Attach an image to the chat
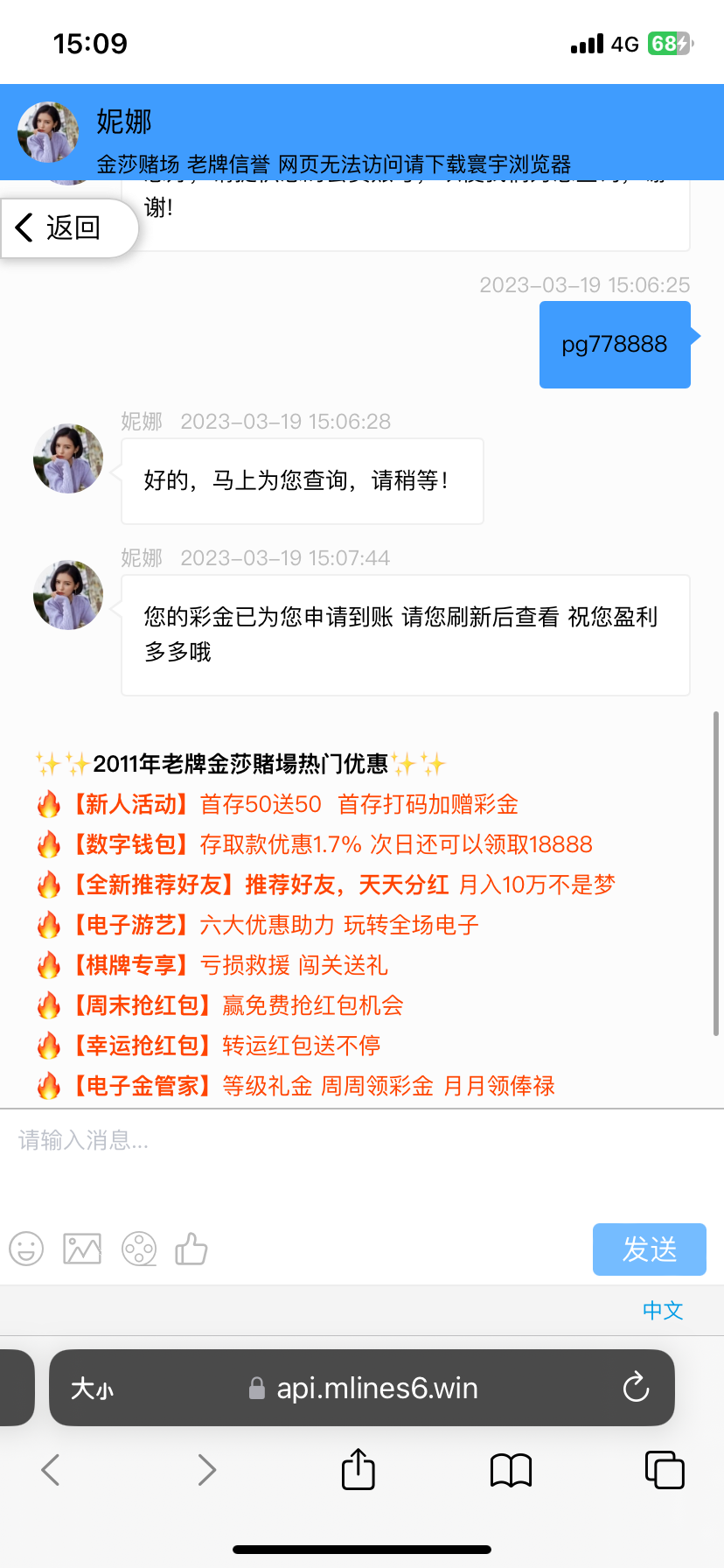Viewport: 724px width, 1568px height. (82, 1249)
